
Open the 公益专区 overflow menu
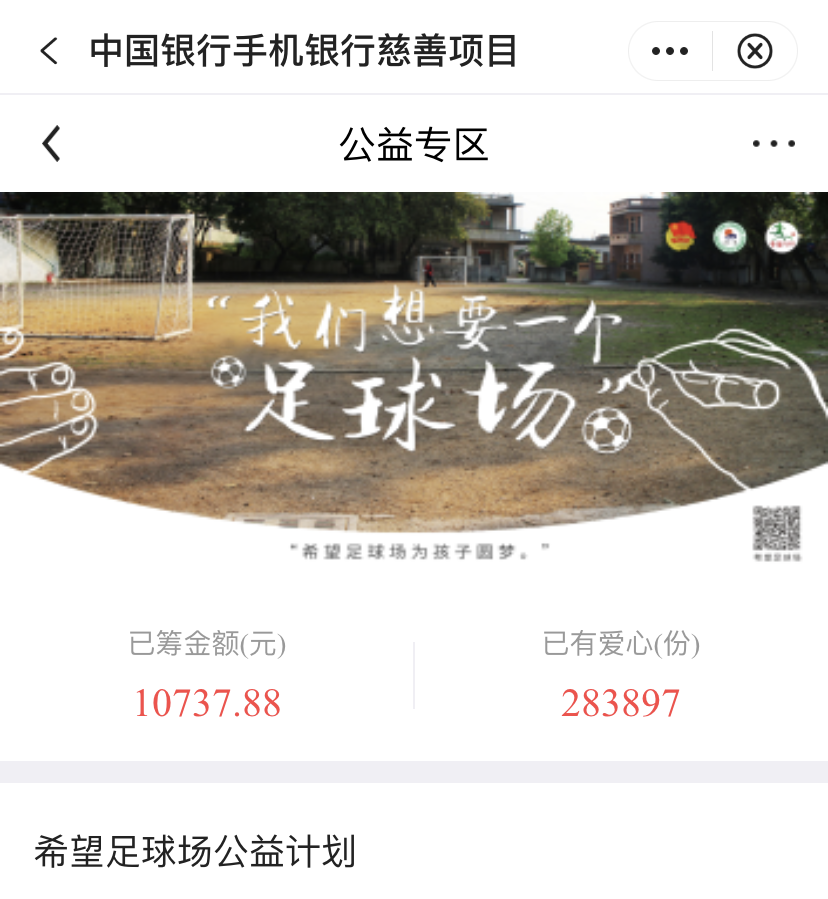(774, 144)
